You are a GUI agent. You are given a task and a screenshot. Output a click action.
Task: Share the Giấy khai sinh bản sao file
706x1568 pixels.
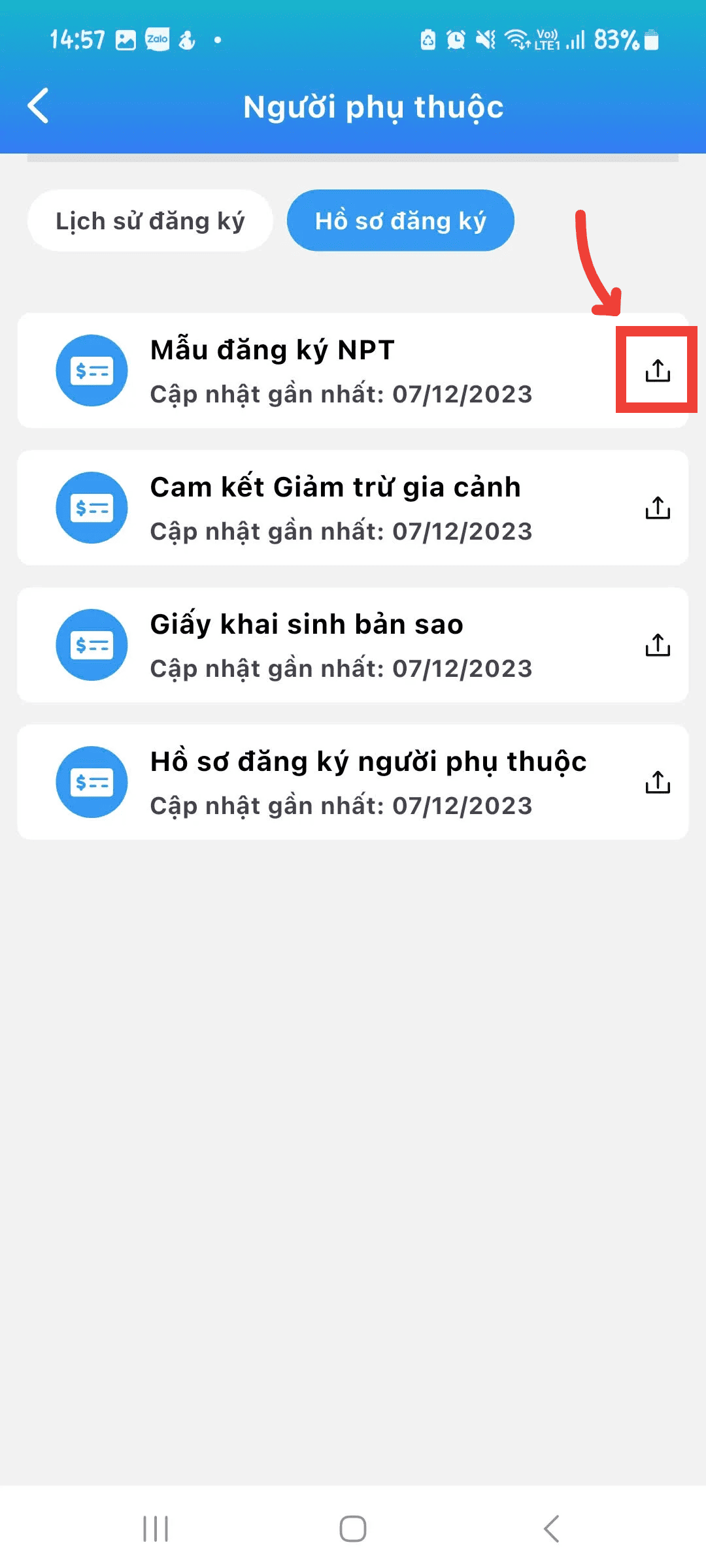pos(657,645)
